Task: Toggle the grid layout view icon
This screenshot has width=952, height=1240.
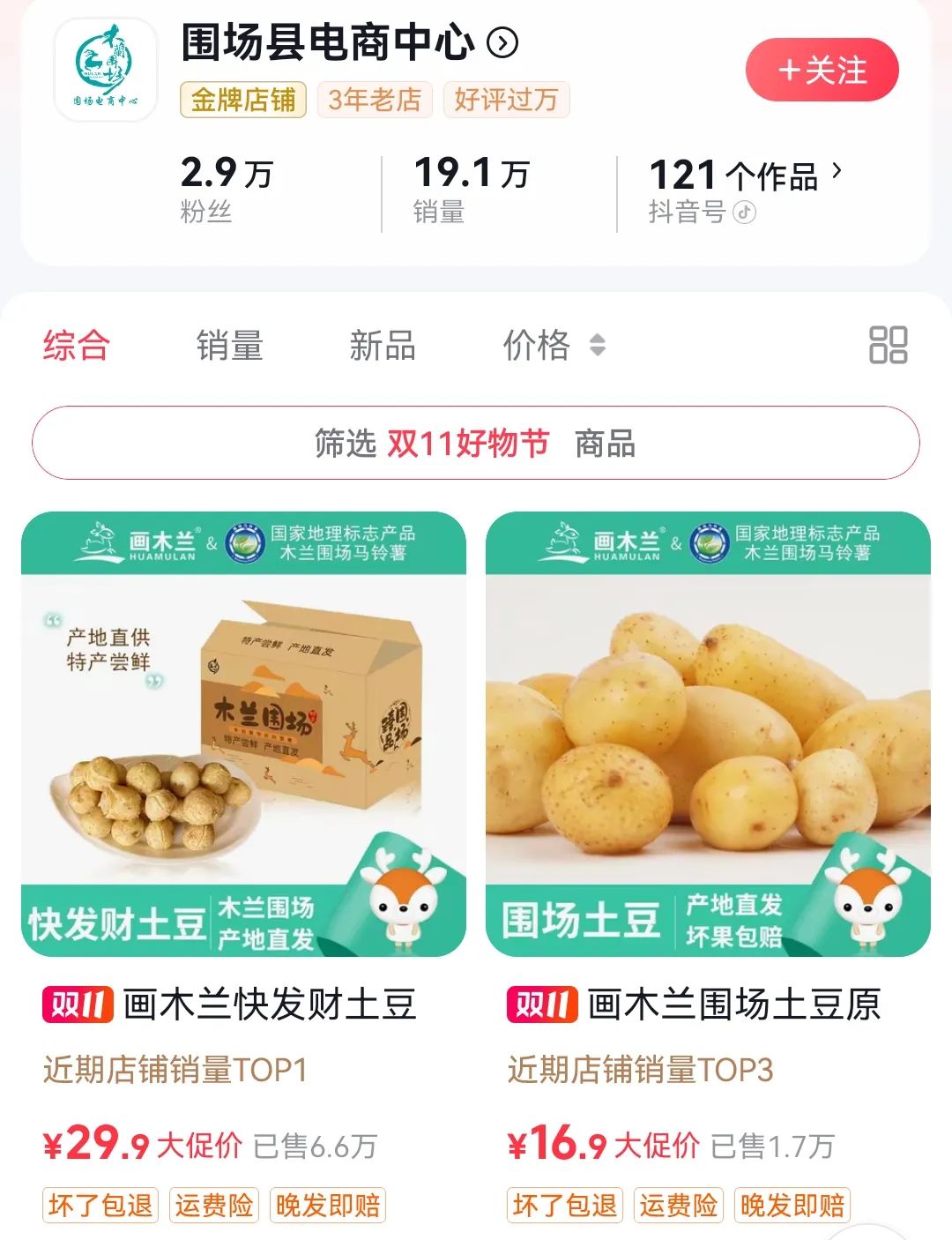Action: [x=888, y=345]
